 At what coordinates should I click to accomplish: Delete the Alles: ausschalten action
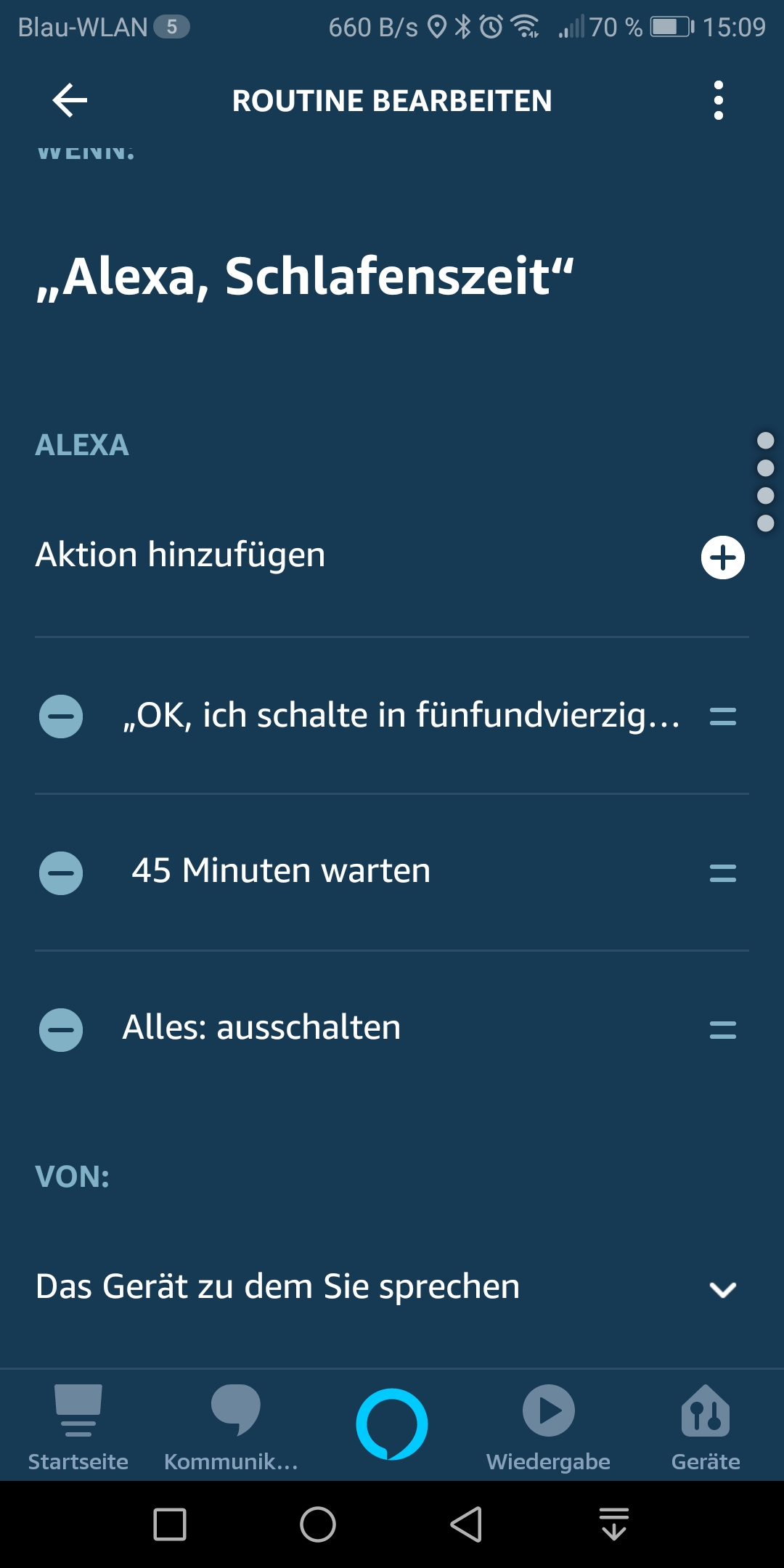point(61,1029)
